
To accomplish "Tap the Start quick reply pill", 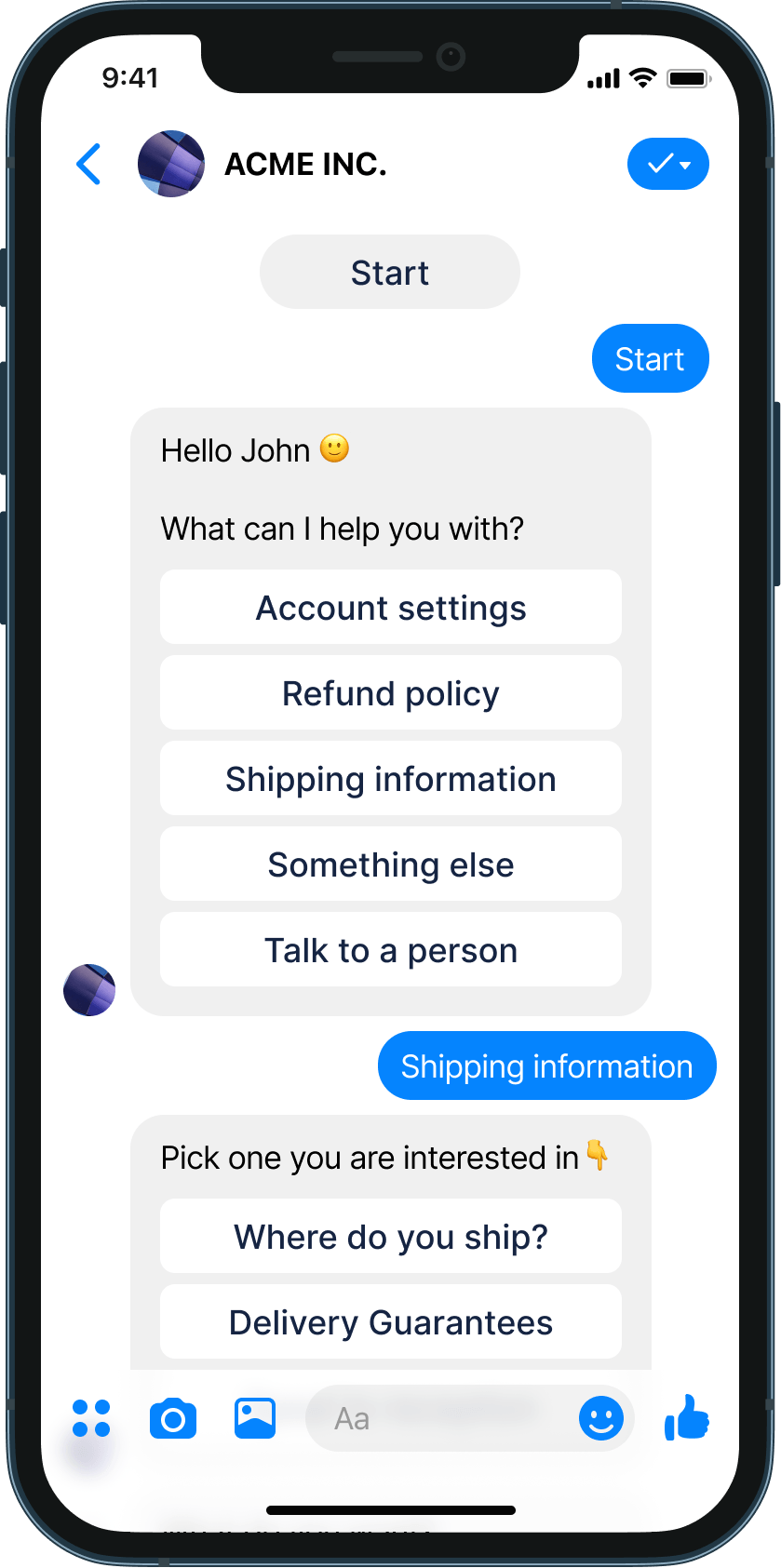I will point(389,272).
